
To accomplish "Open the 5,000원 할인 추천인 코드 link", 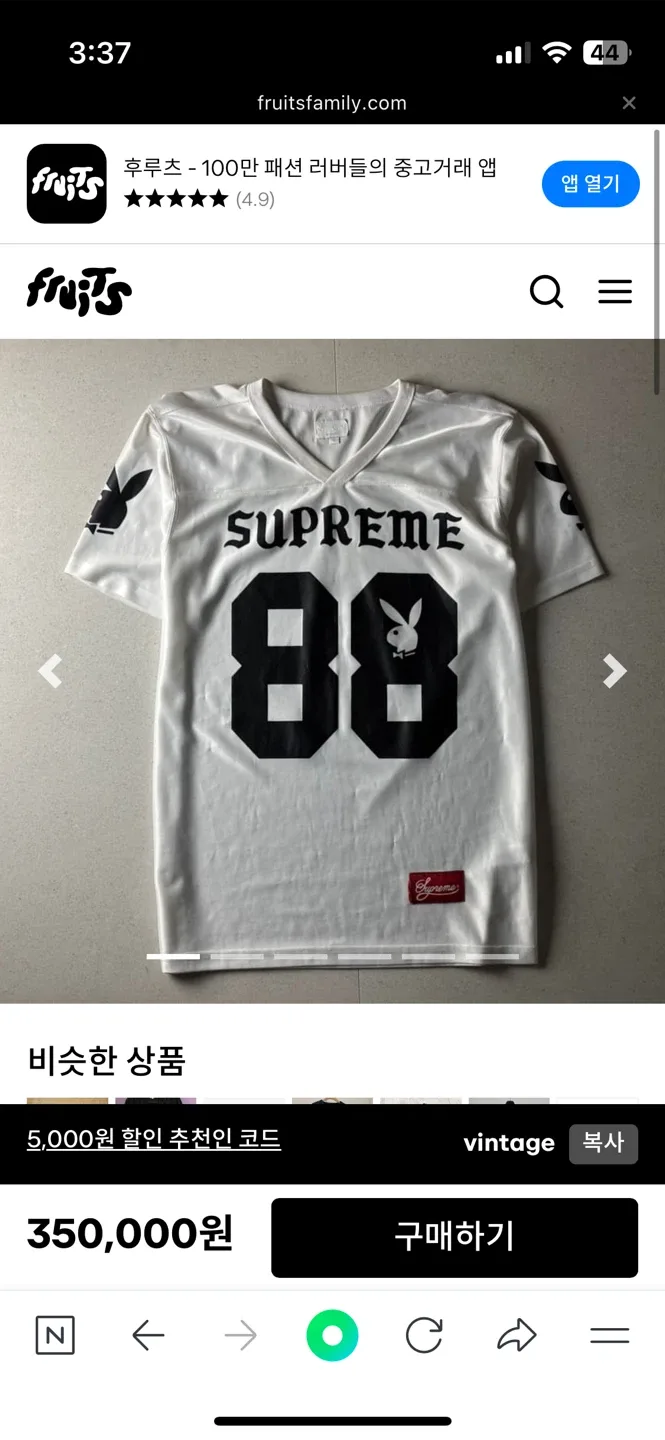I will coord(154,1139).
